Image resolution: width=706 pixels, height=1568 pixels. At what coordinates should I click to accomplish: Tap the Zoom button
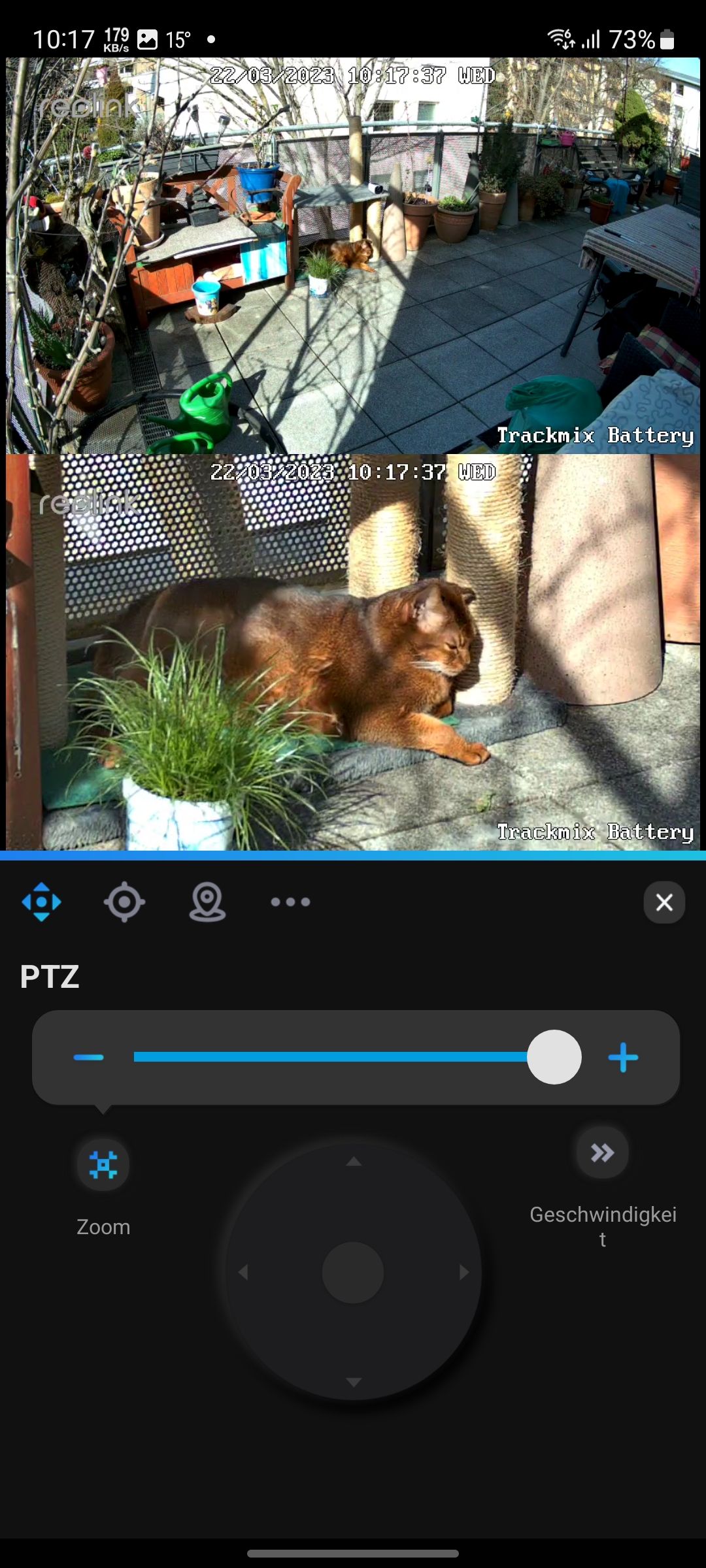(x=103, y=1165)
